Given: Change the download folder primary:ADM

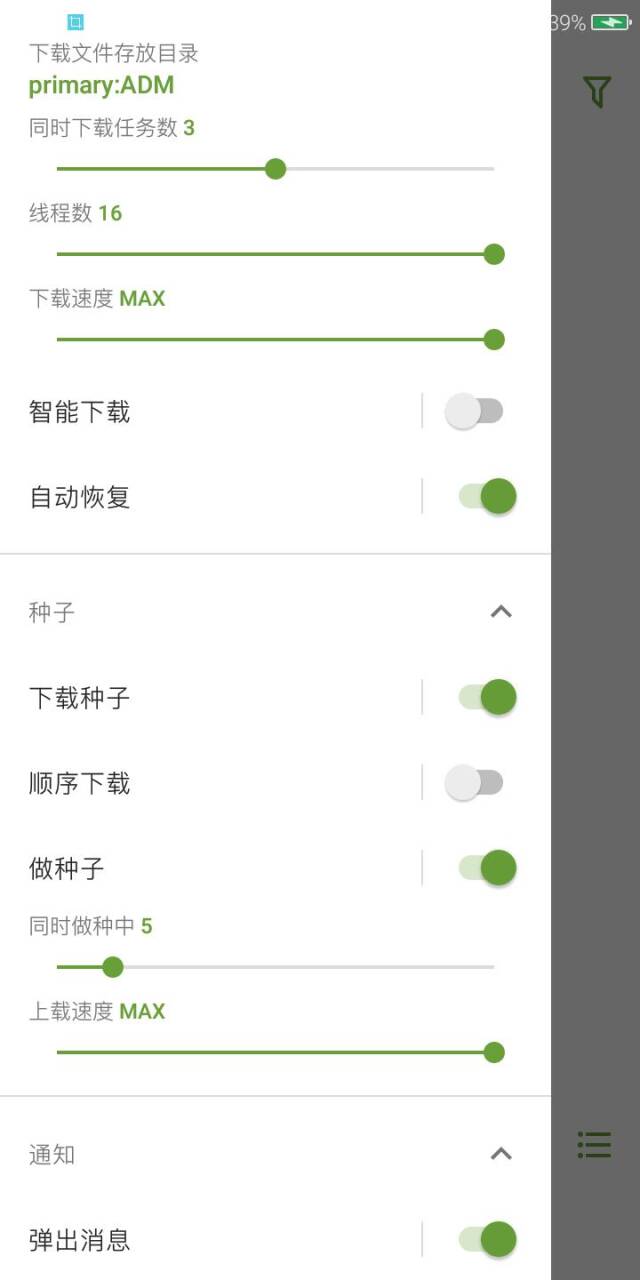Looking at the screenshot, I should click(x=101, y=85).
